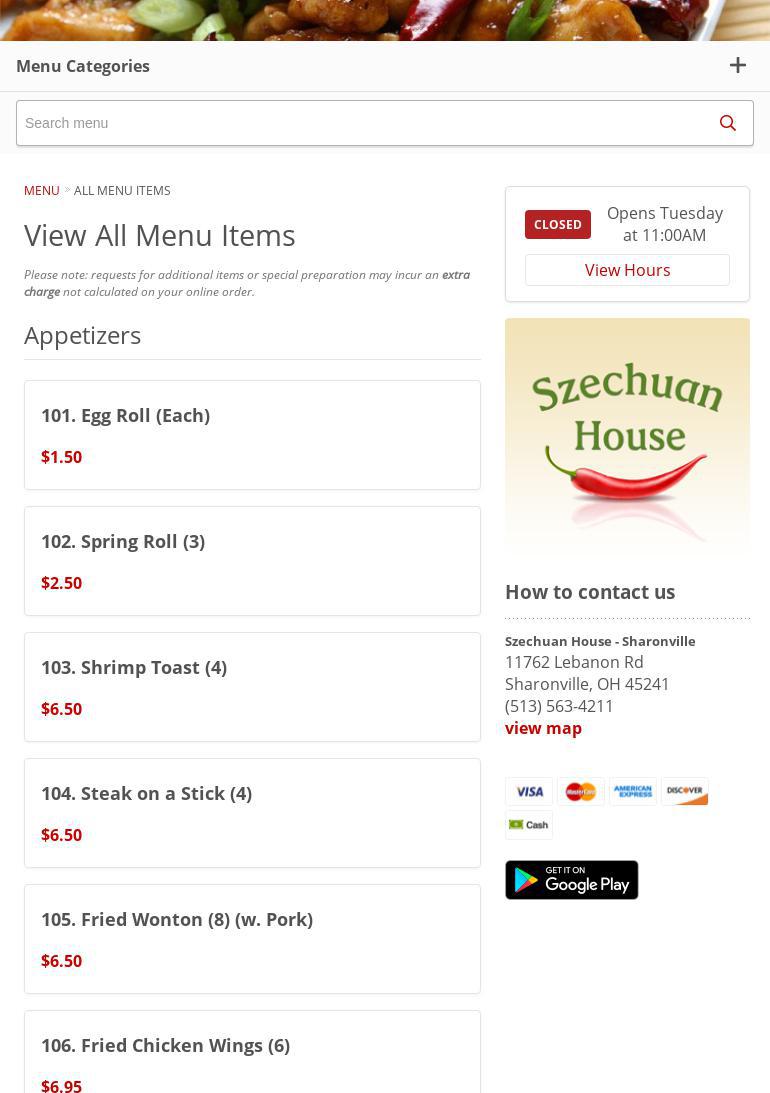Open 103. Shrimp Toast (4)
Viewport: 770px width, 1093px height.
pyautogui.click(x=252, y=687)
